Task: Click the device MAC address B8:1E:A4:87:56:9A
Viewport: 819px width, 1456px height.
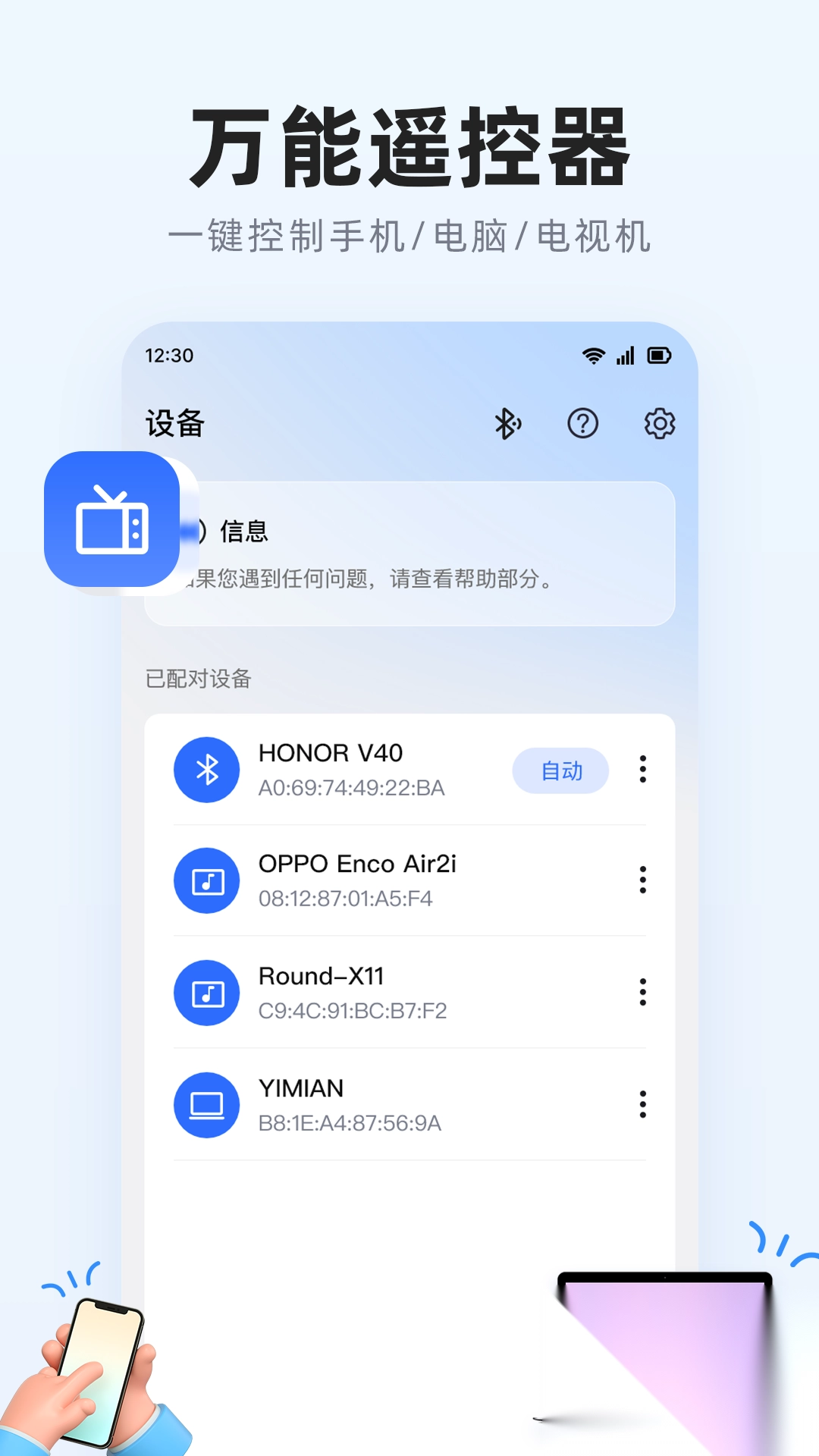Action: [350, 1125]
